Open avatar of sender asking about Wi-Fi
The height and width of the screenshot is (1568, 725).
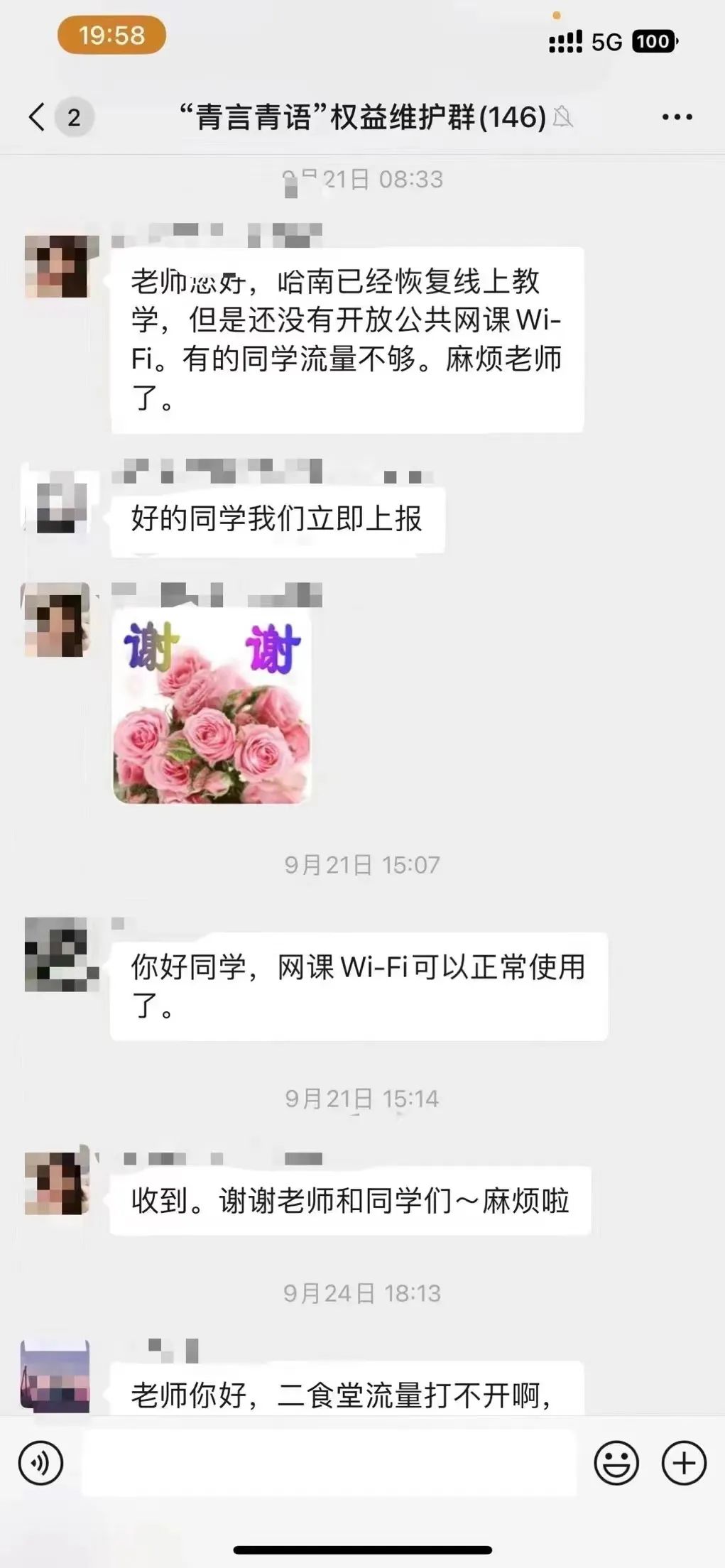[x=57, y=266]
